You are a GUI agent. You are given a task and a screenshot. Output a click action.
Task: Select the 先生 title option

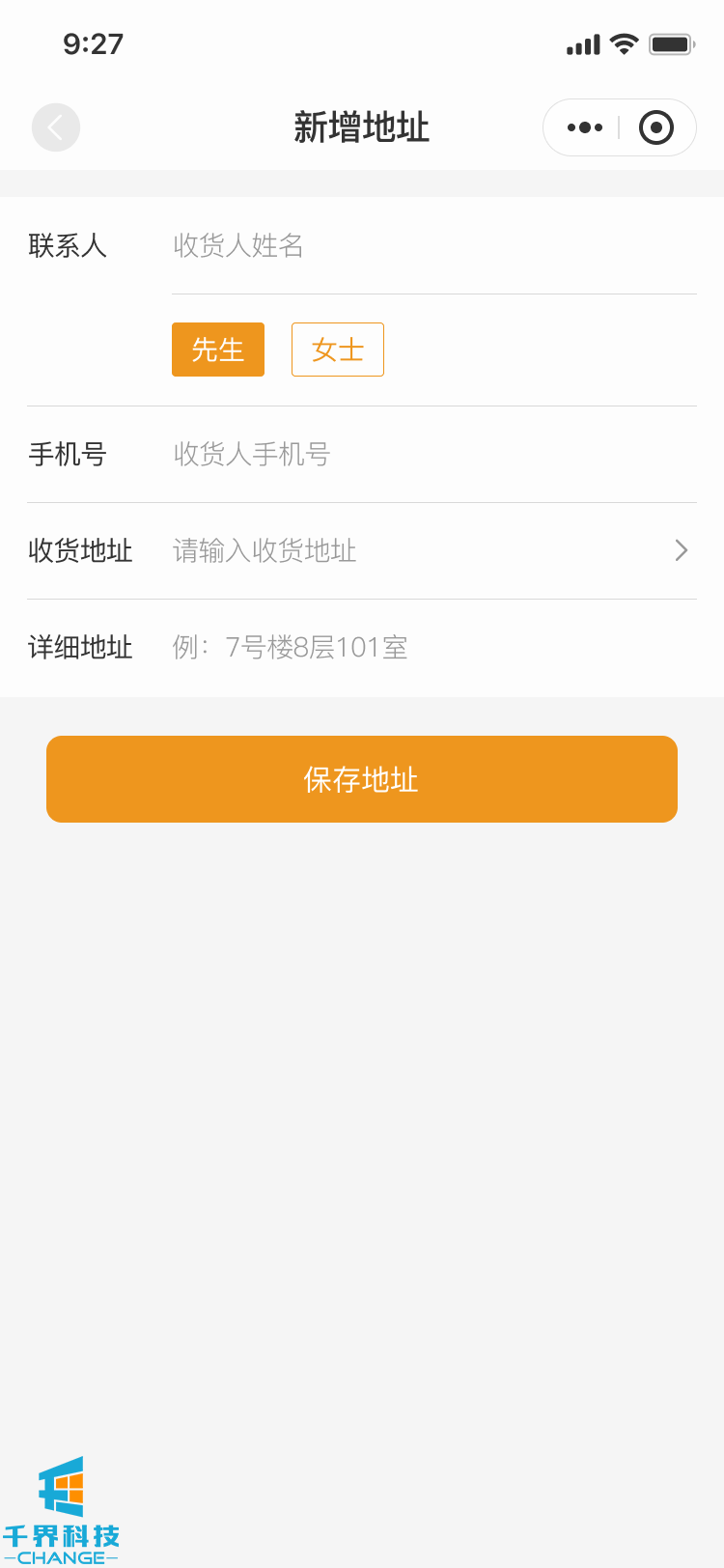coord(218,350)
